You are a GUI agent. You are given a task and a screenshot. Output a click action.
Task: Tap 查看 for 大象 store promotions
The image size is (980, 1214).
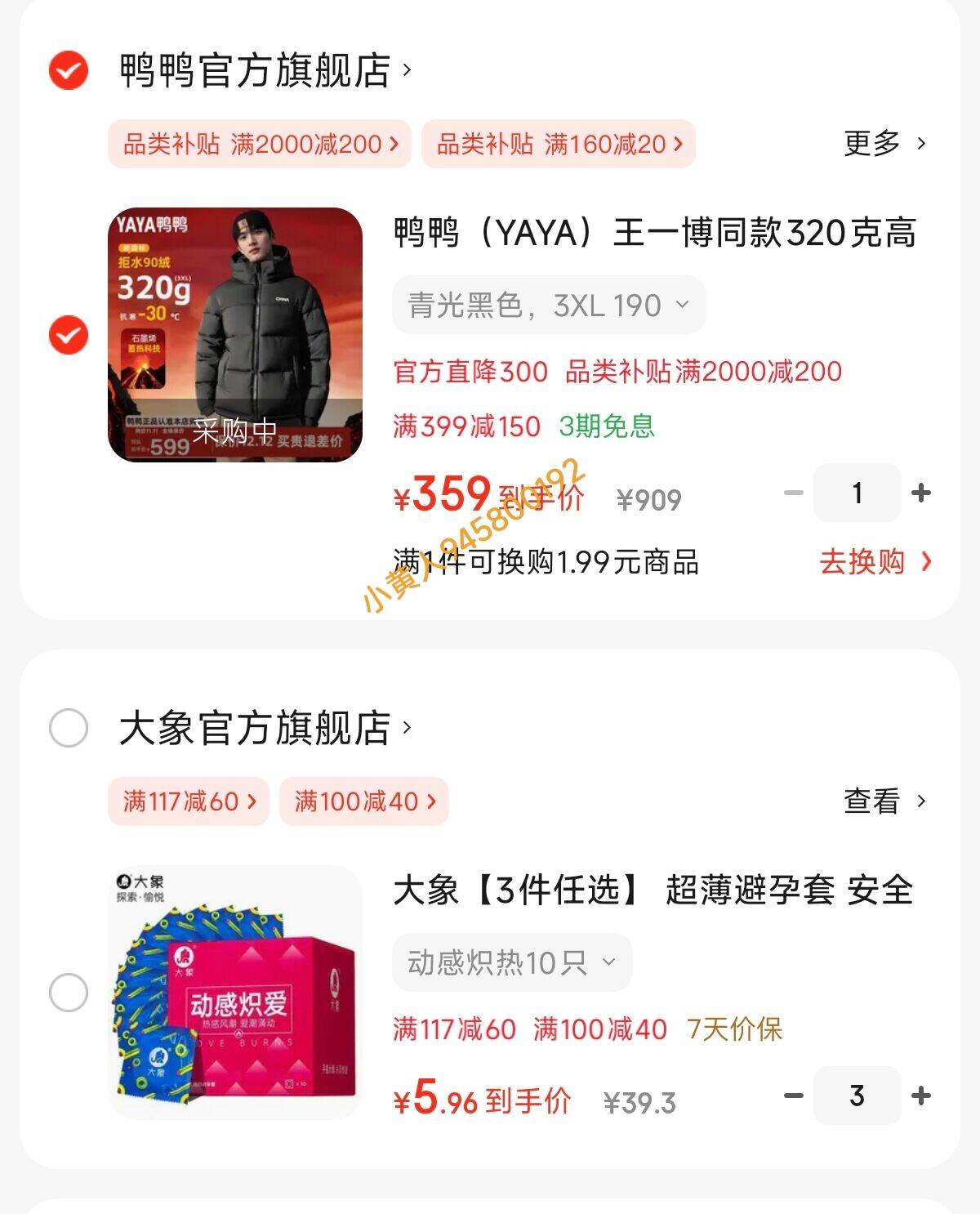pos(884,801)
